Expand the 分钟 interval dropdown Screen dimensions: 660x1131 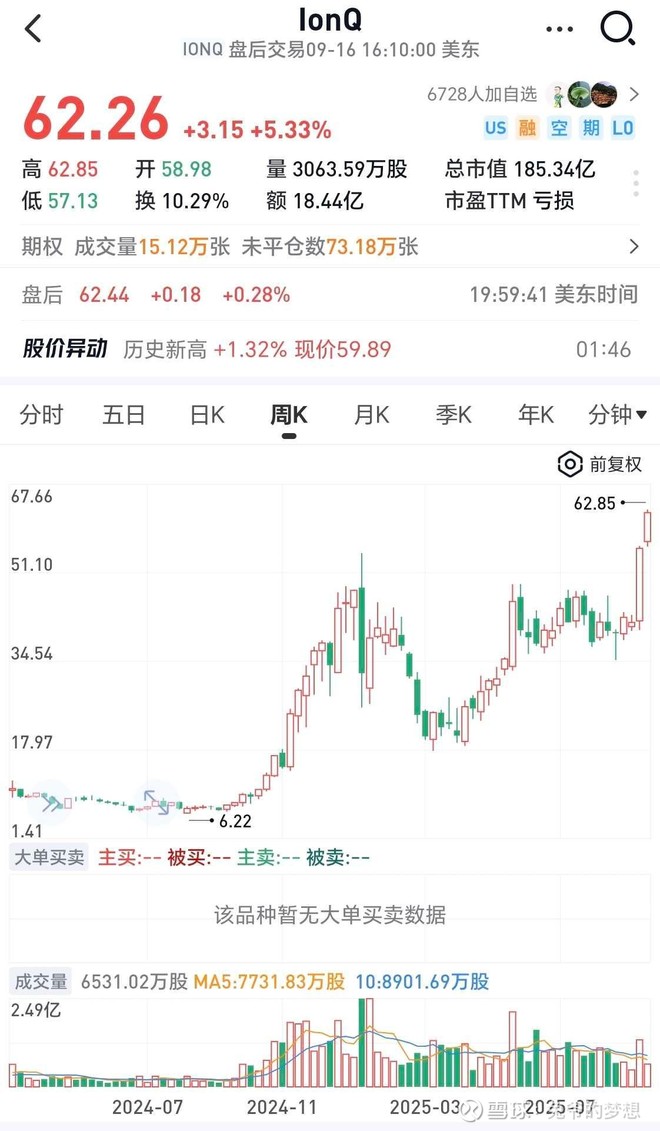pos(617,415)
